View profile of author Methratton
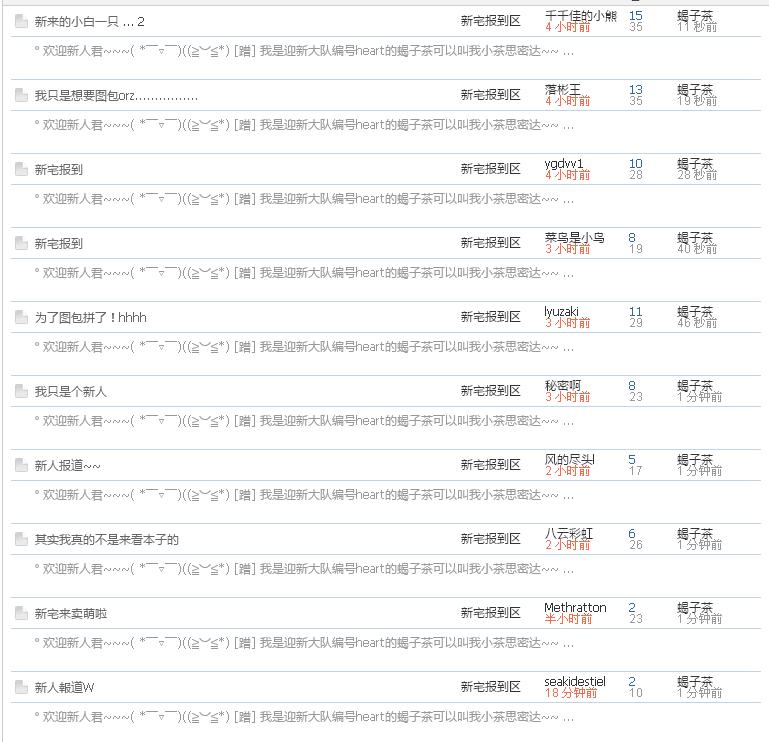The height and width of the screenshot is (742, 769). [x=575, y=608]
